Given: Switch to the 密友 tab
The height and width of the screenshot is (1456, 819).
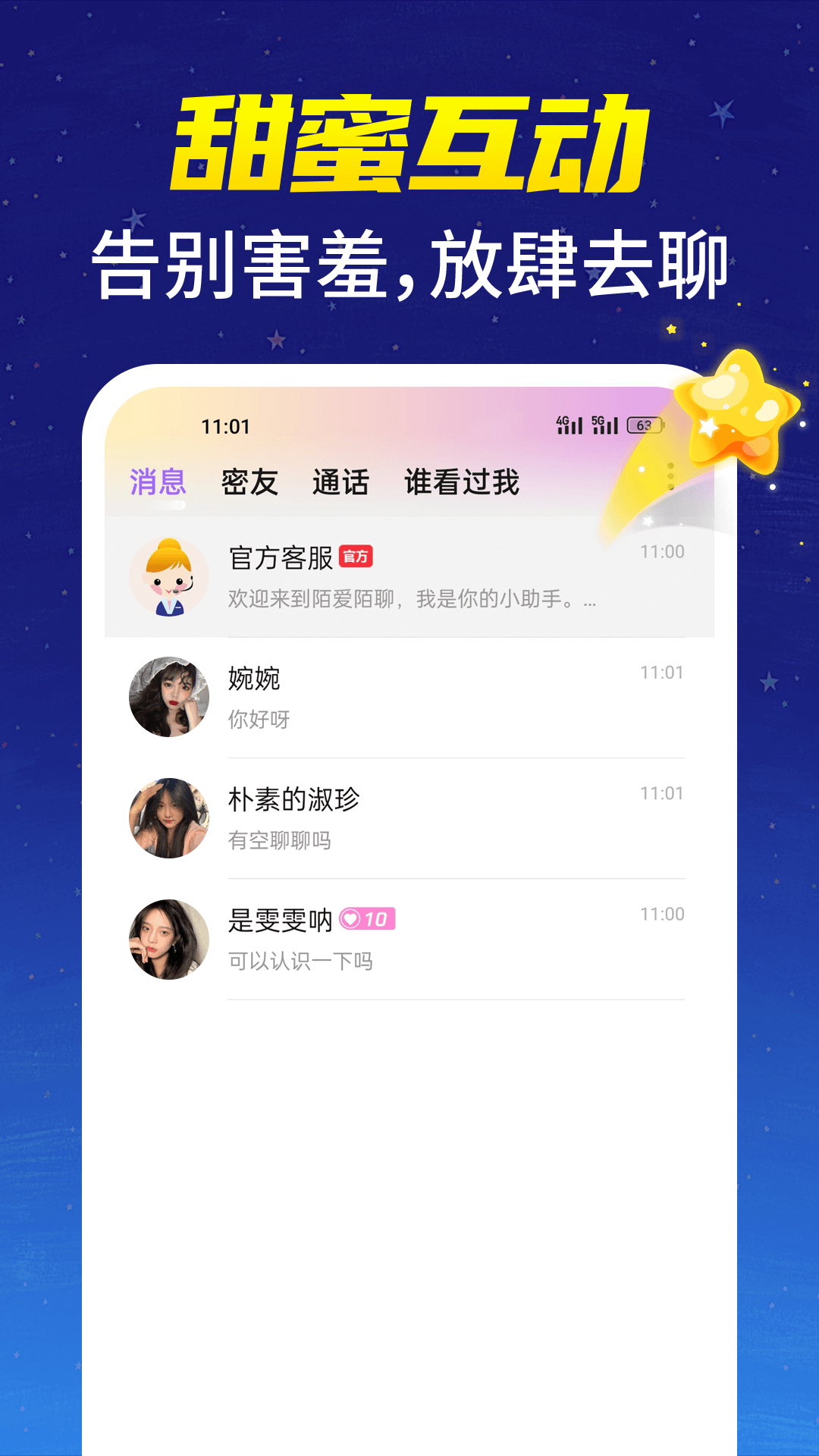Looking at the screenshot, I should (249, 482).
